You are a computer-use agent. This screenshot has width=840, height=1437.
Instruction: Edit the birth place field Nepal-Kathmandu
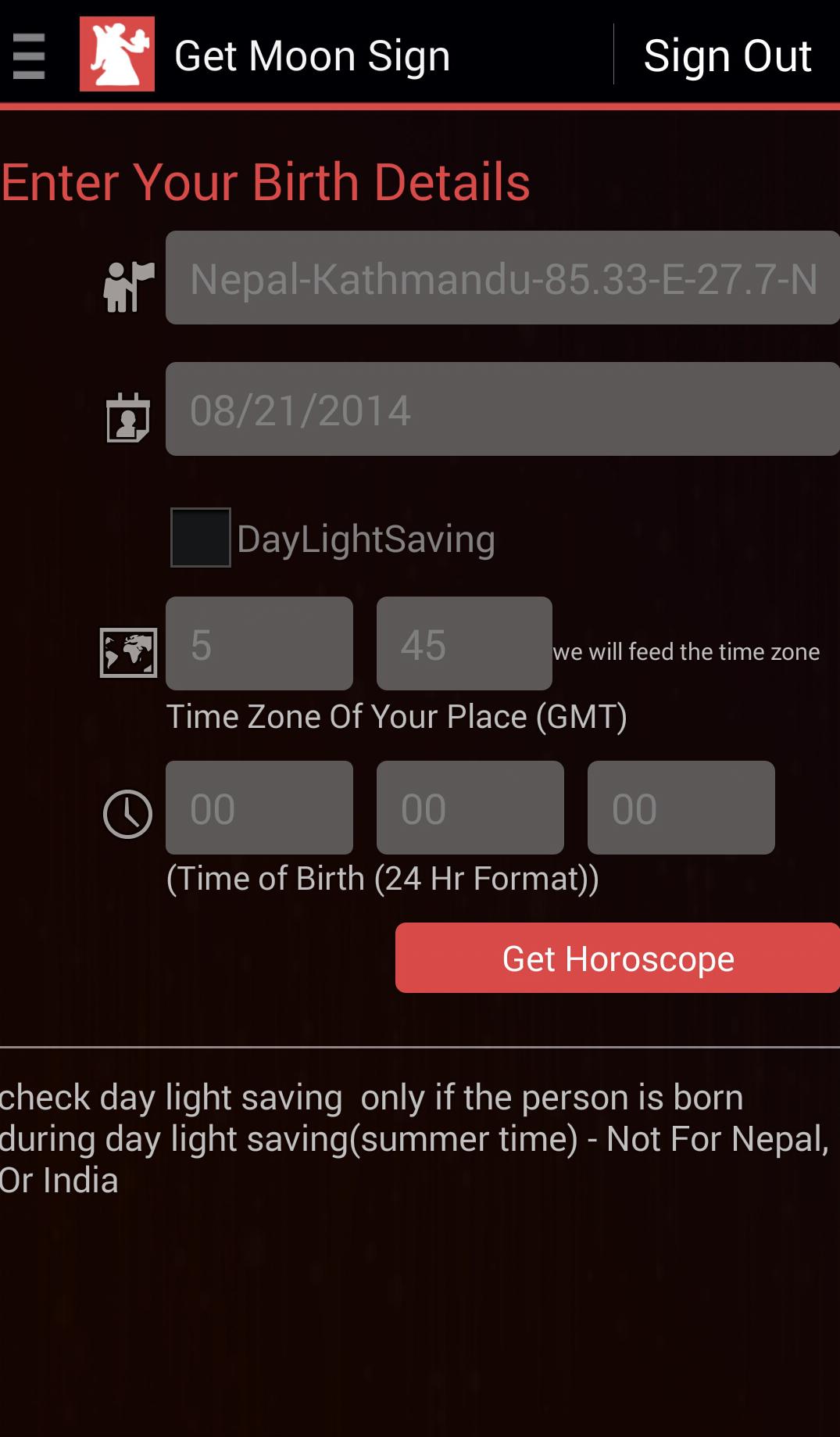[x=502, y=278]
